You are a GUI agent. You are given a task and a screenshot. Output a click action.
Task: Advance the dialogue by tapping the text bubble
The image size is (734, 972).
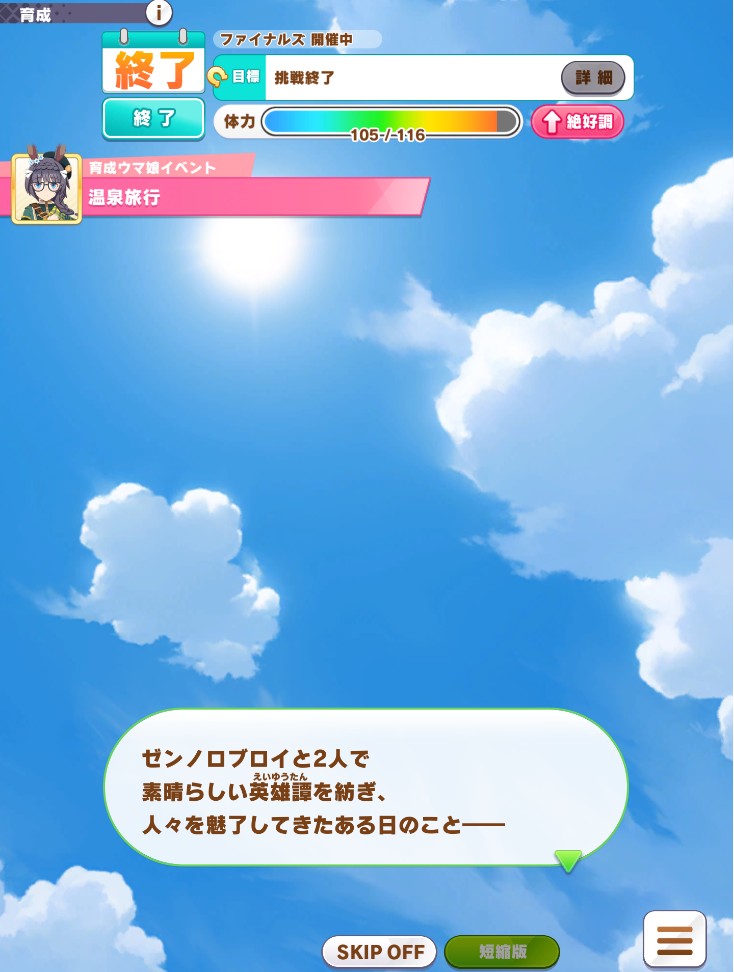pyautogui.click(x=366, y=788)
